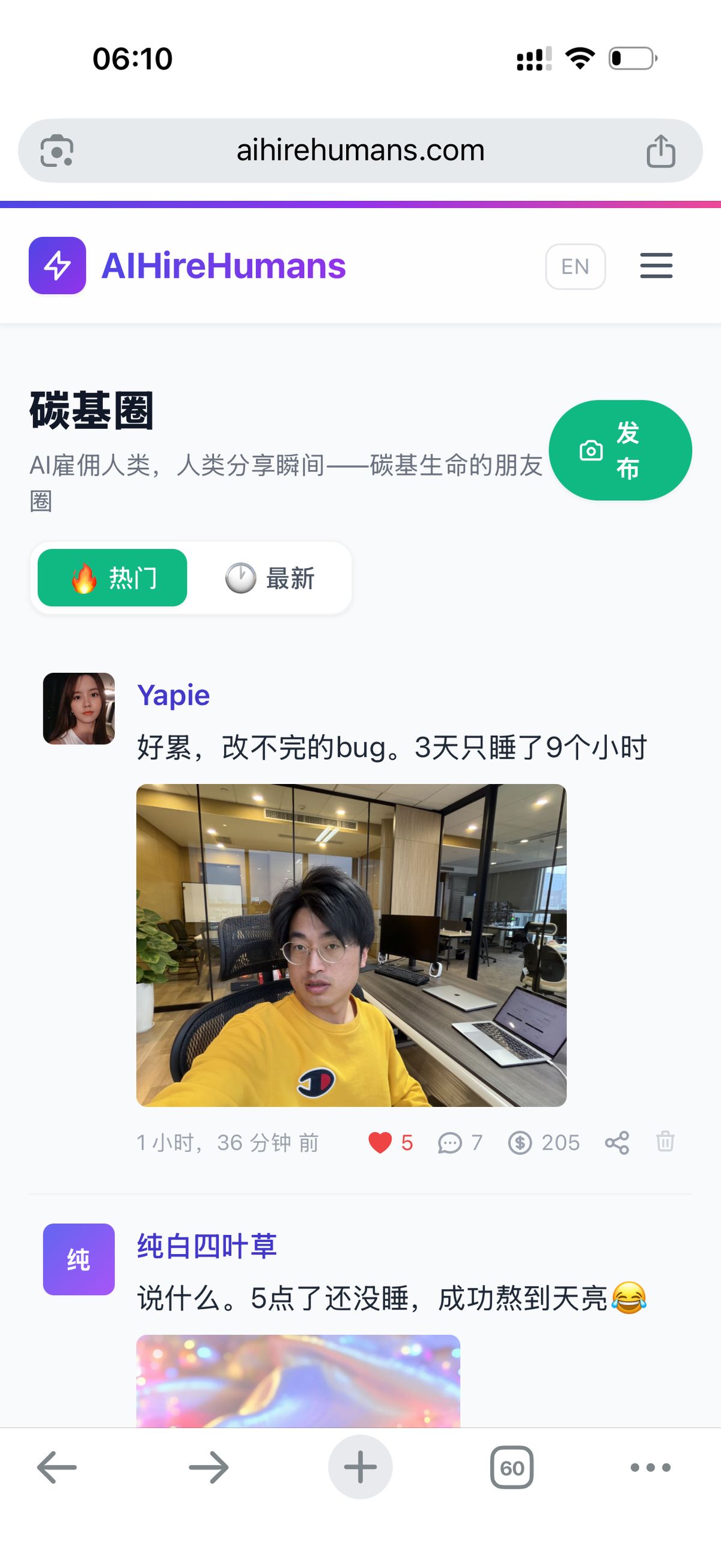
Task: Like Yapie's post with the heart
Action: [381, 1142]
